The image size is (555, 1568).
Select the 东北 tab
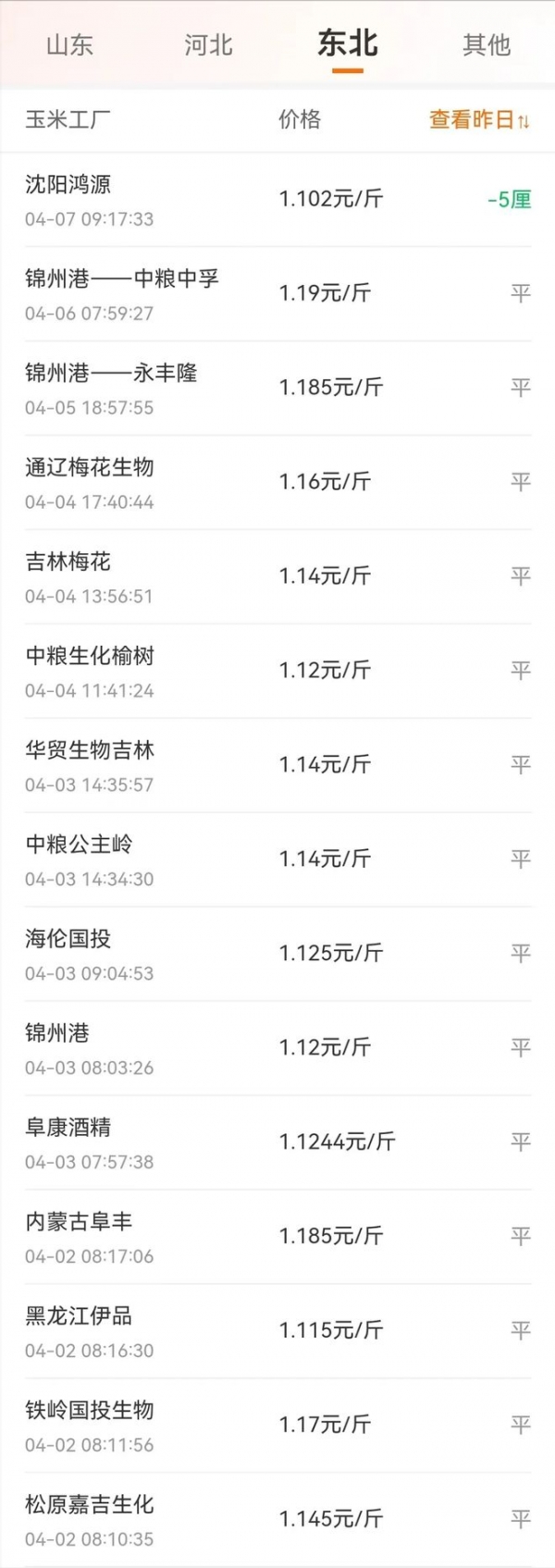(x=348, y=43)
